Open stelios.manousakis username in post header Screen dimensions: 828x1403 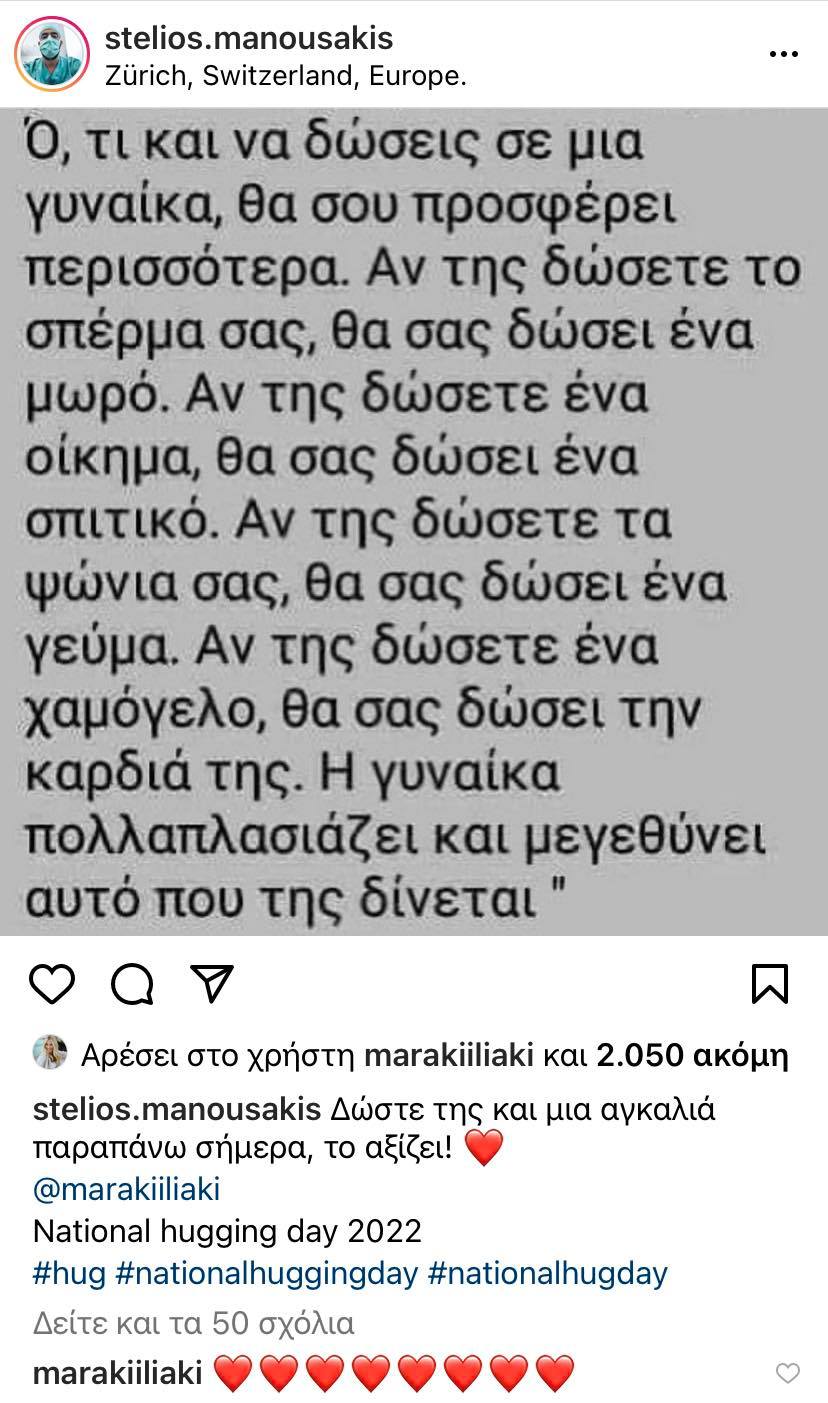pyautogui.click(x=248, y=38)
